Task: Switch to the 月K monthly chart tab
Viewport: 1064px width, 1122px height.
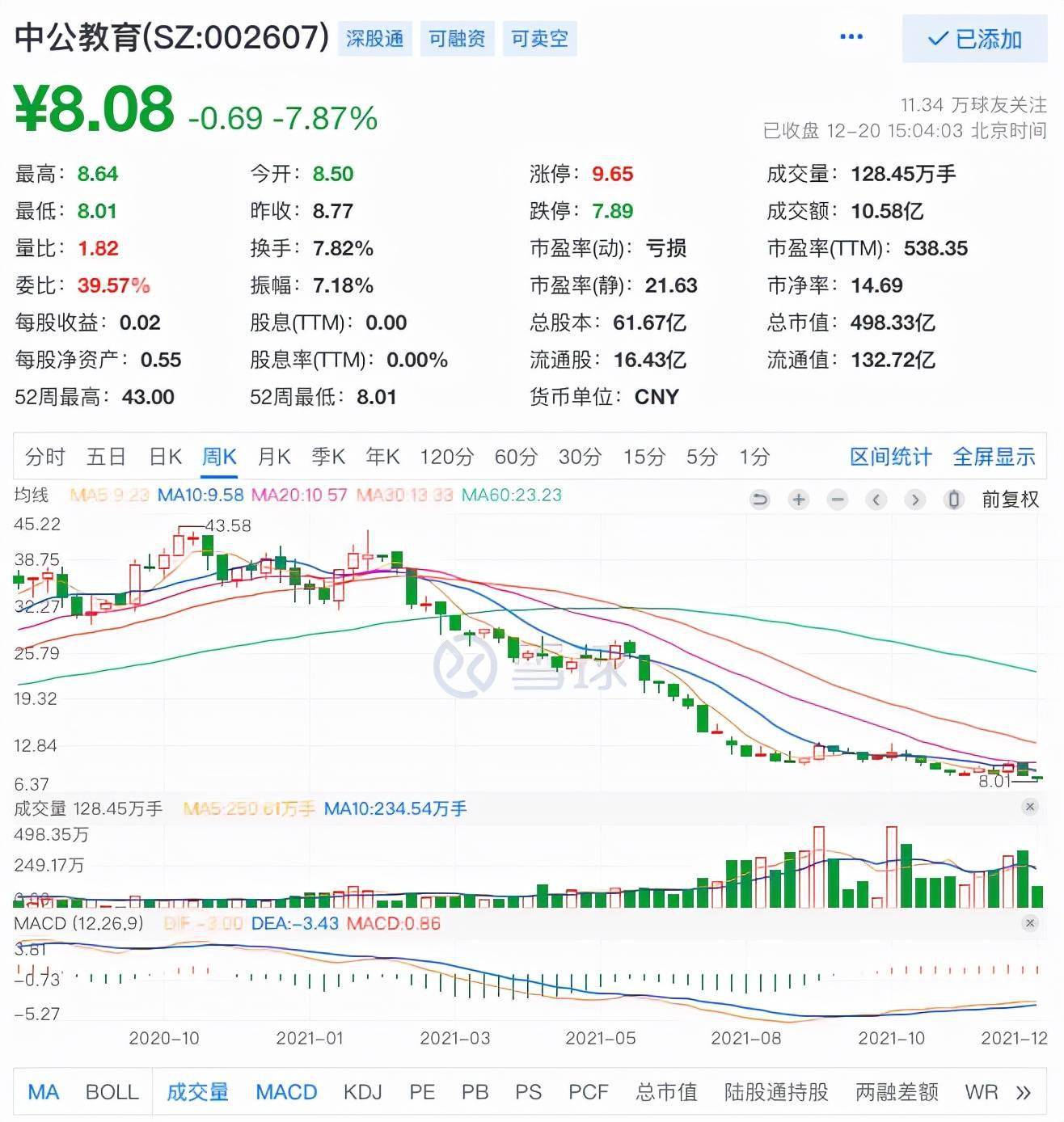Action: coord(274,457)
